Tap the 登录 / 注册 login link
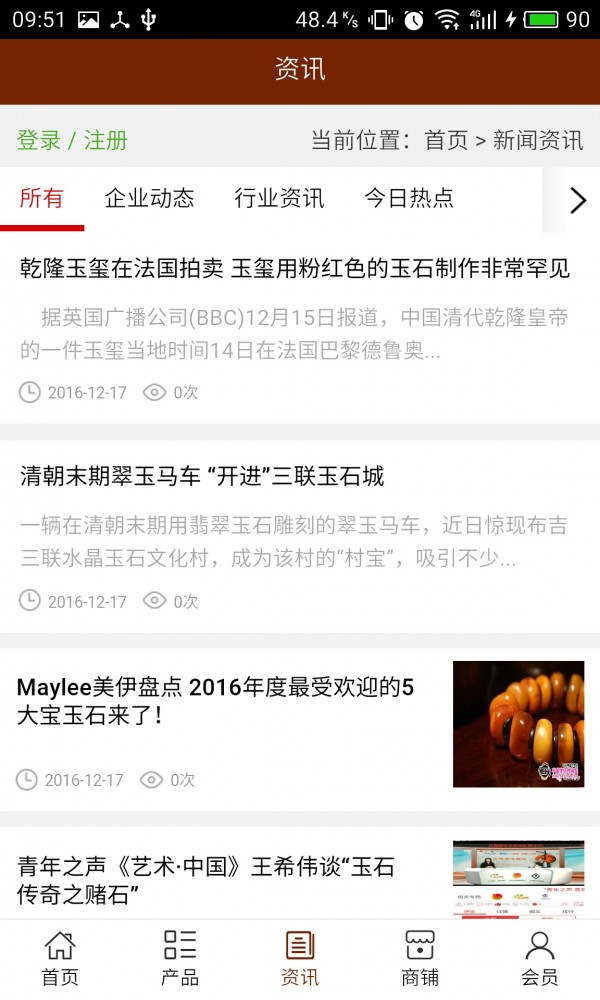 pos(72,140)
